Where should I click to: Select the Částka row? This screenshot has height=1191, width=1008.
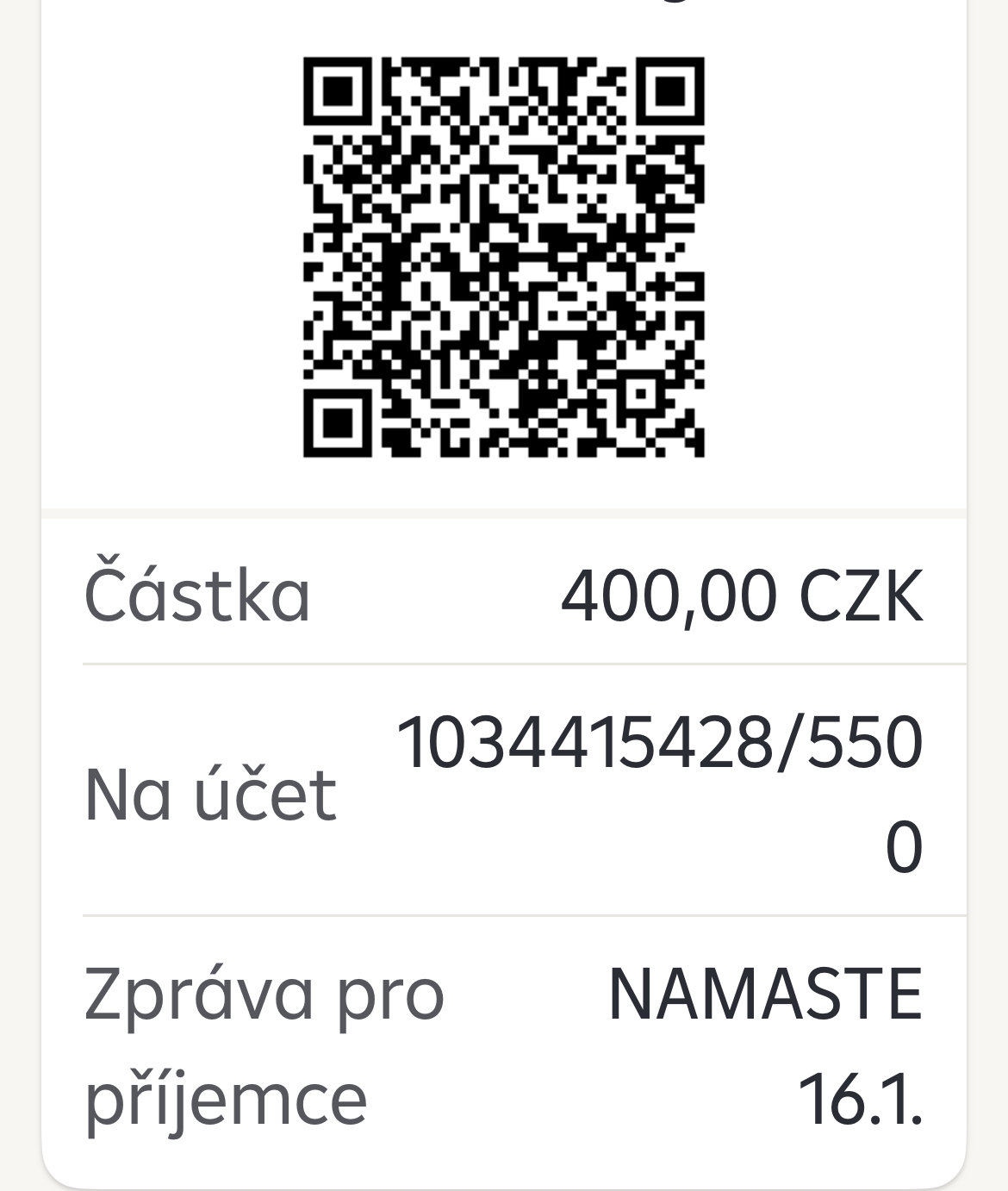point(504,595)
